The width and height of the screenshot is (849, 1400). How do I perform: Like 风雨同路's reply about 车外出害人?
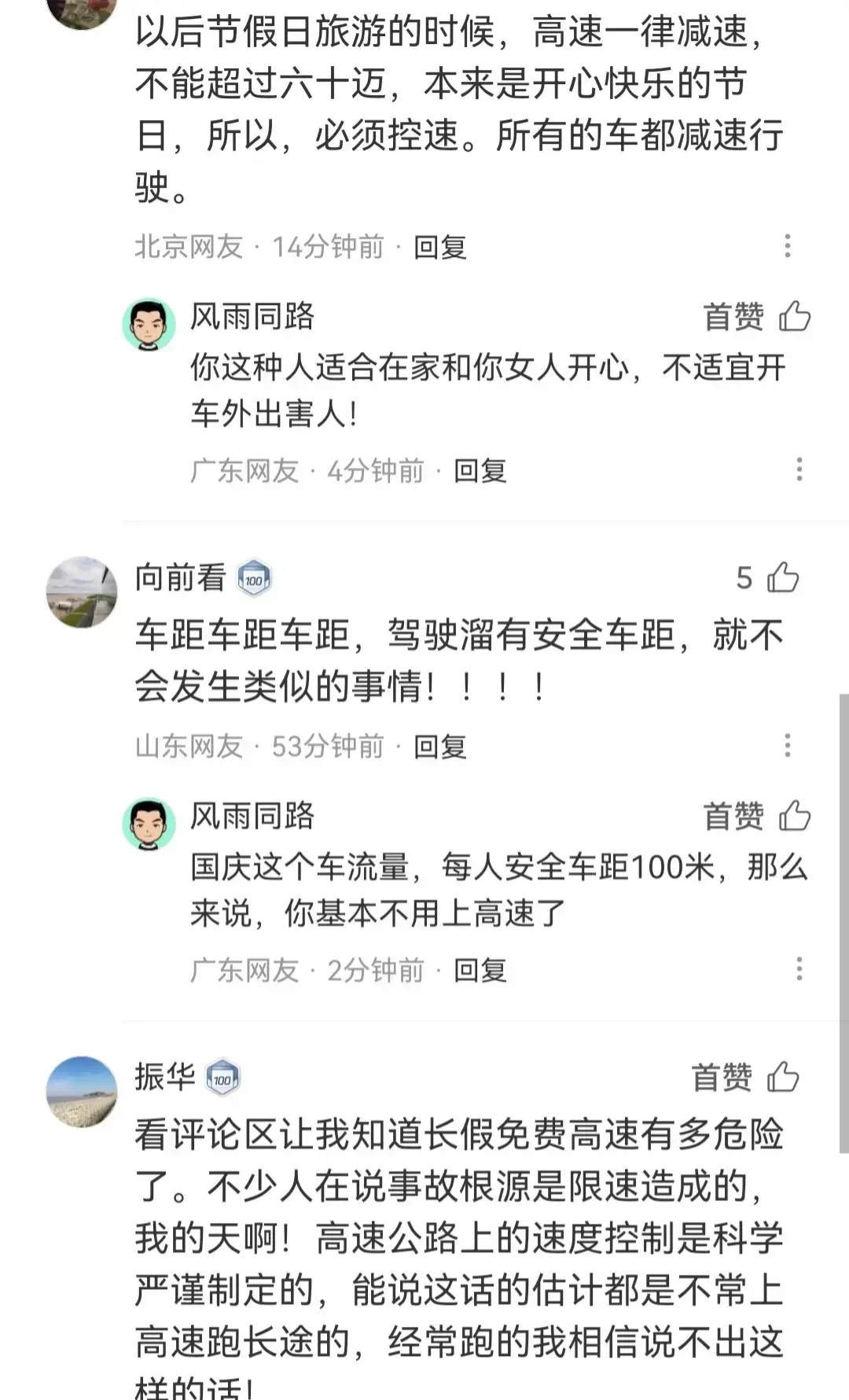pyautogui.click(x=795, y=317)
